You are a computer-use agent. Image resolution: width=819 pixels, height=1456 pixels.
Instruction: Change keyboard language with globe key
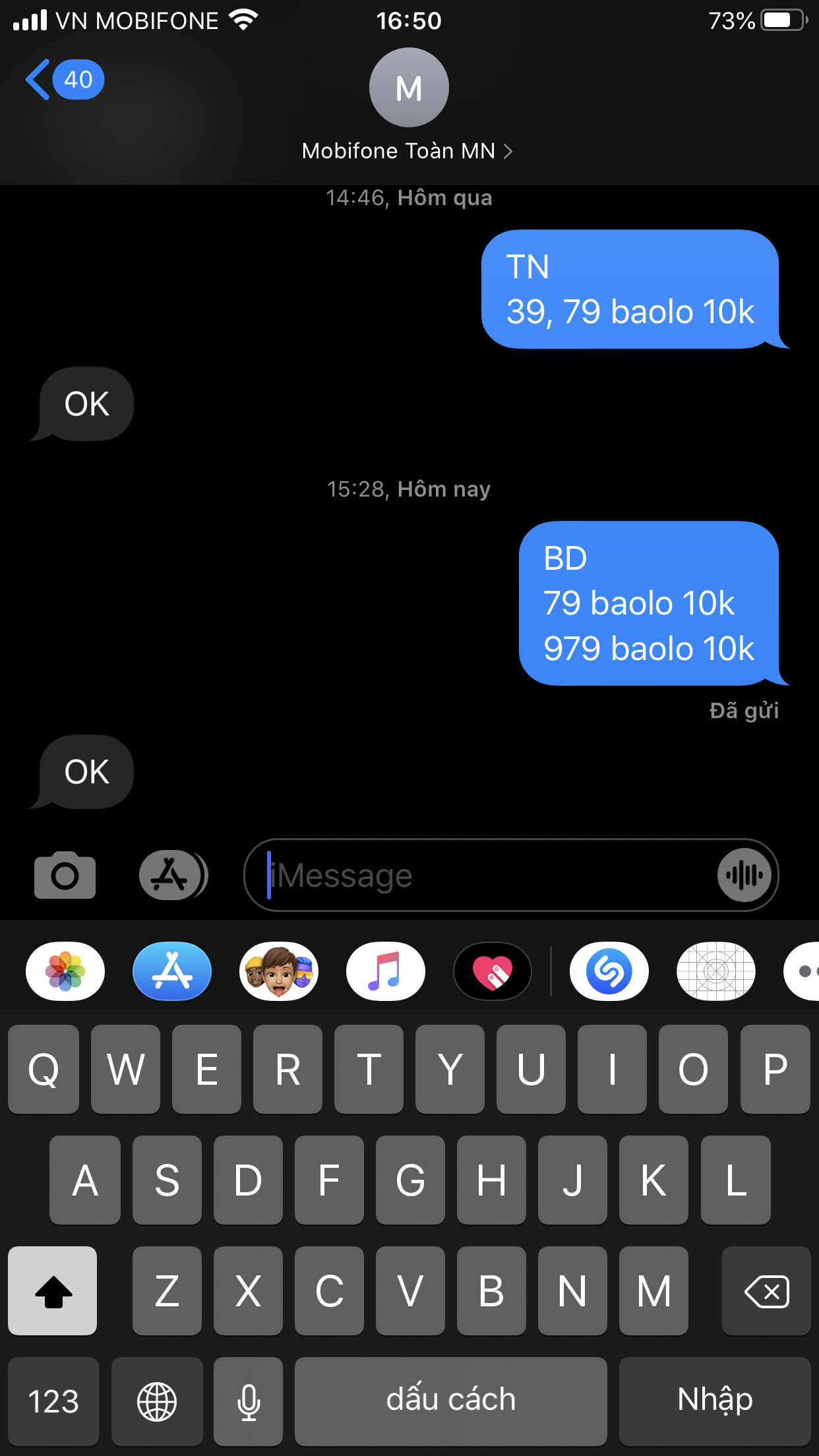pos(157,1401)
